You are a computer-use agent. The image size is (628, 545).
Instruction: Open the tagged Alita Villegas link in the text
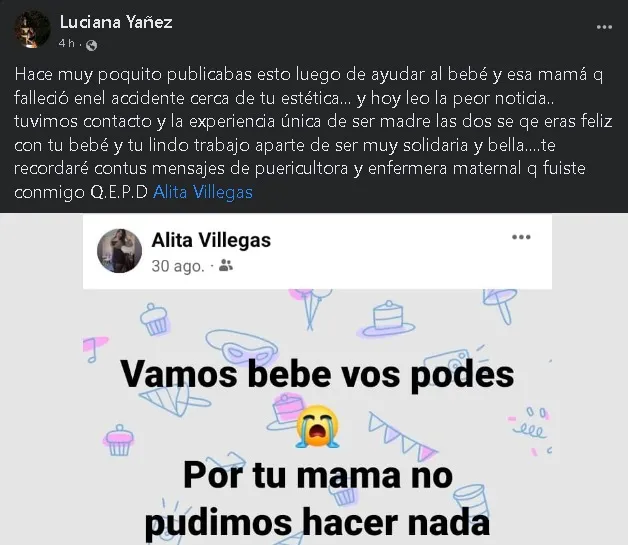pyautogui.click(x=203, y=192)
